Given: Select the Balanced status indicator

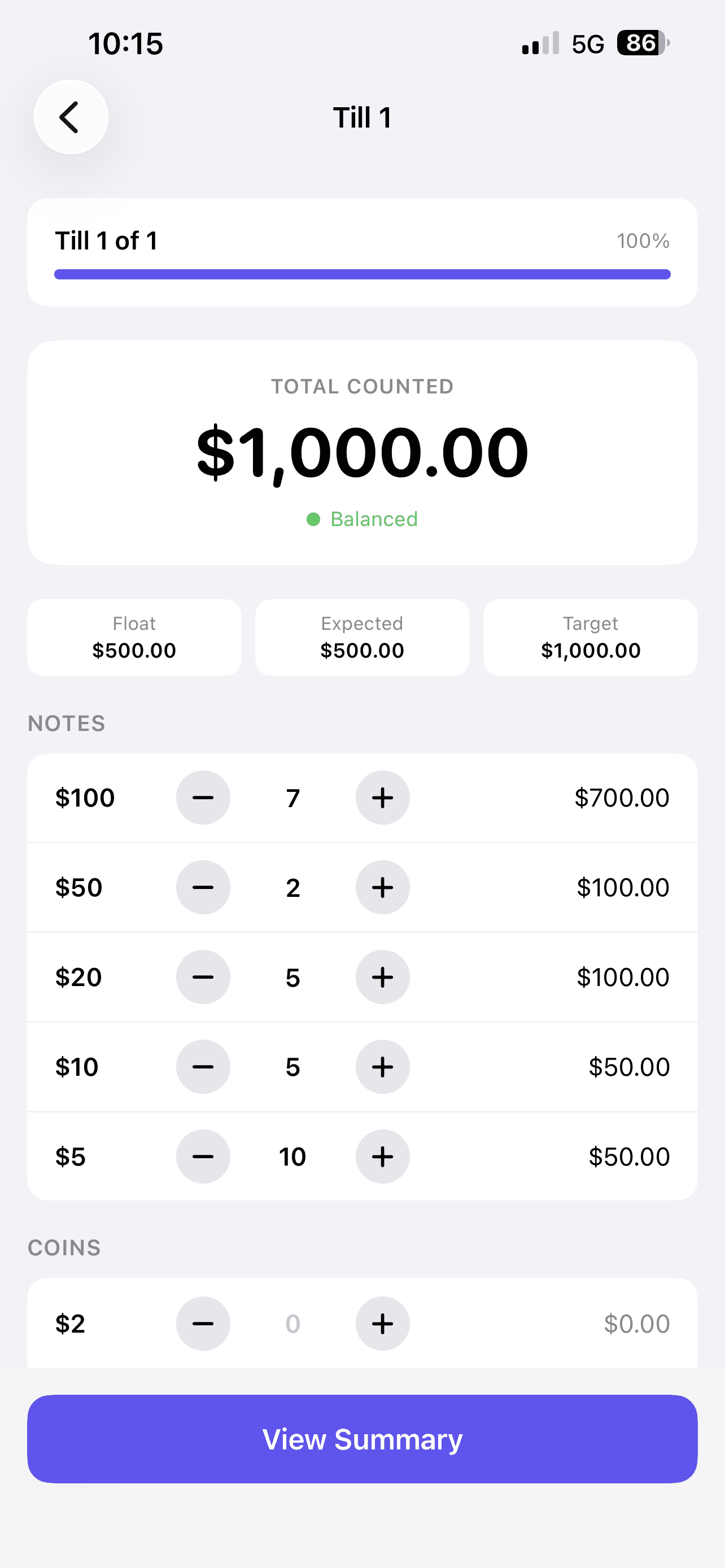Looking at the screenshot, I should click(362, 519).
